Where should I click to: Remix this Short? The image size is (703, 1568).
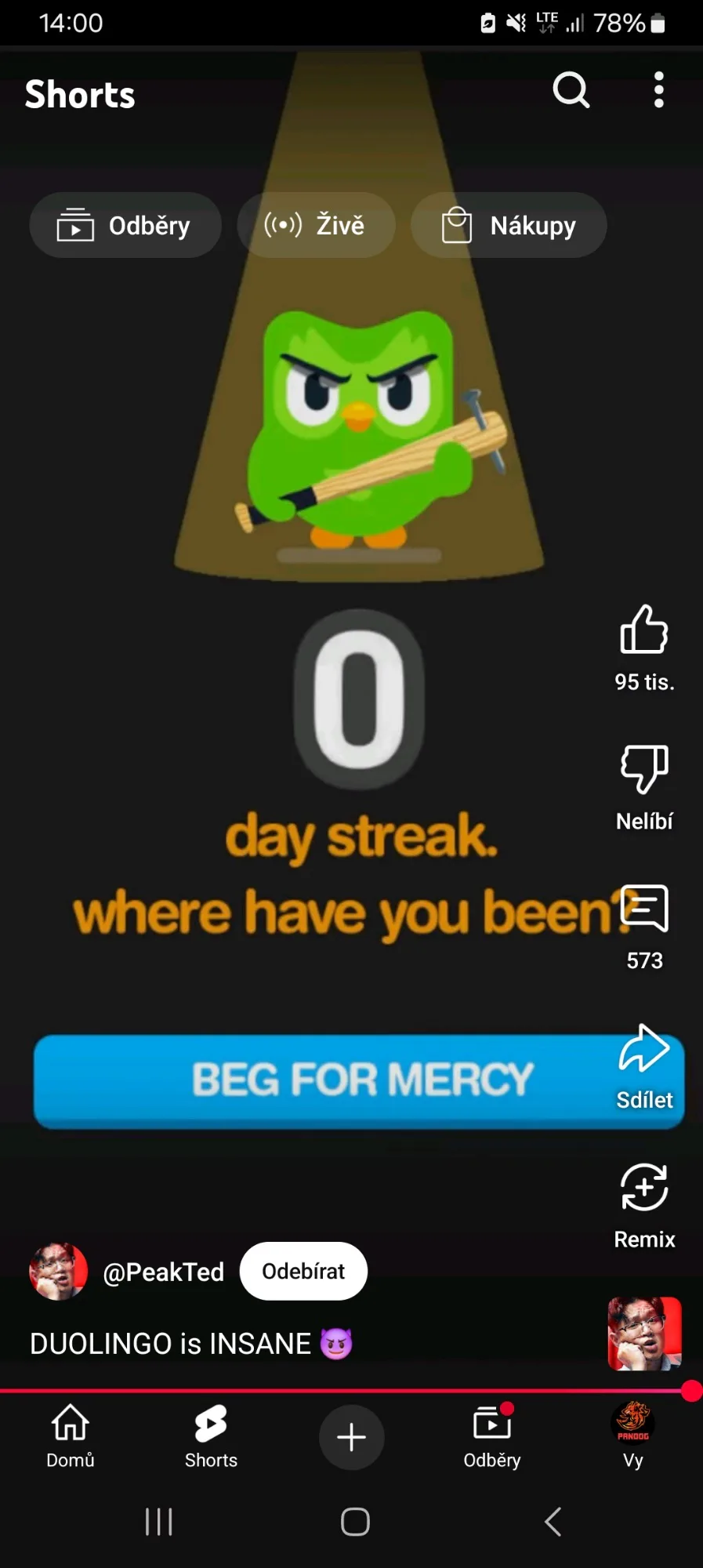click(644, 1189)
